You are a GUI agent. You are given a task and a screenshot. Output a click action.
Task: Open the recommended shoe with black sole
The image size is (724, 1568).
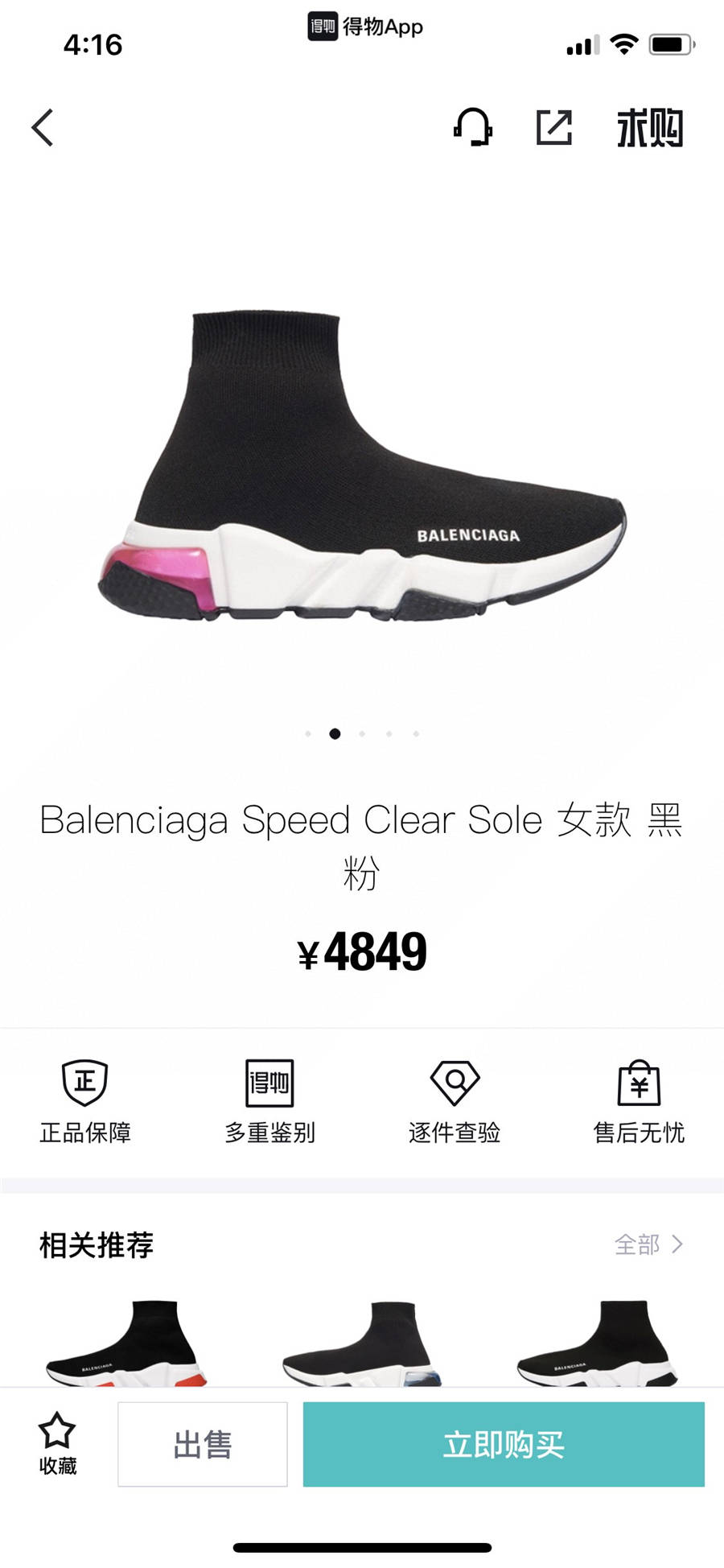[x=598, y=1343]
